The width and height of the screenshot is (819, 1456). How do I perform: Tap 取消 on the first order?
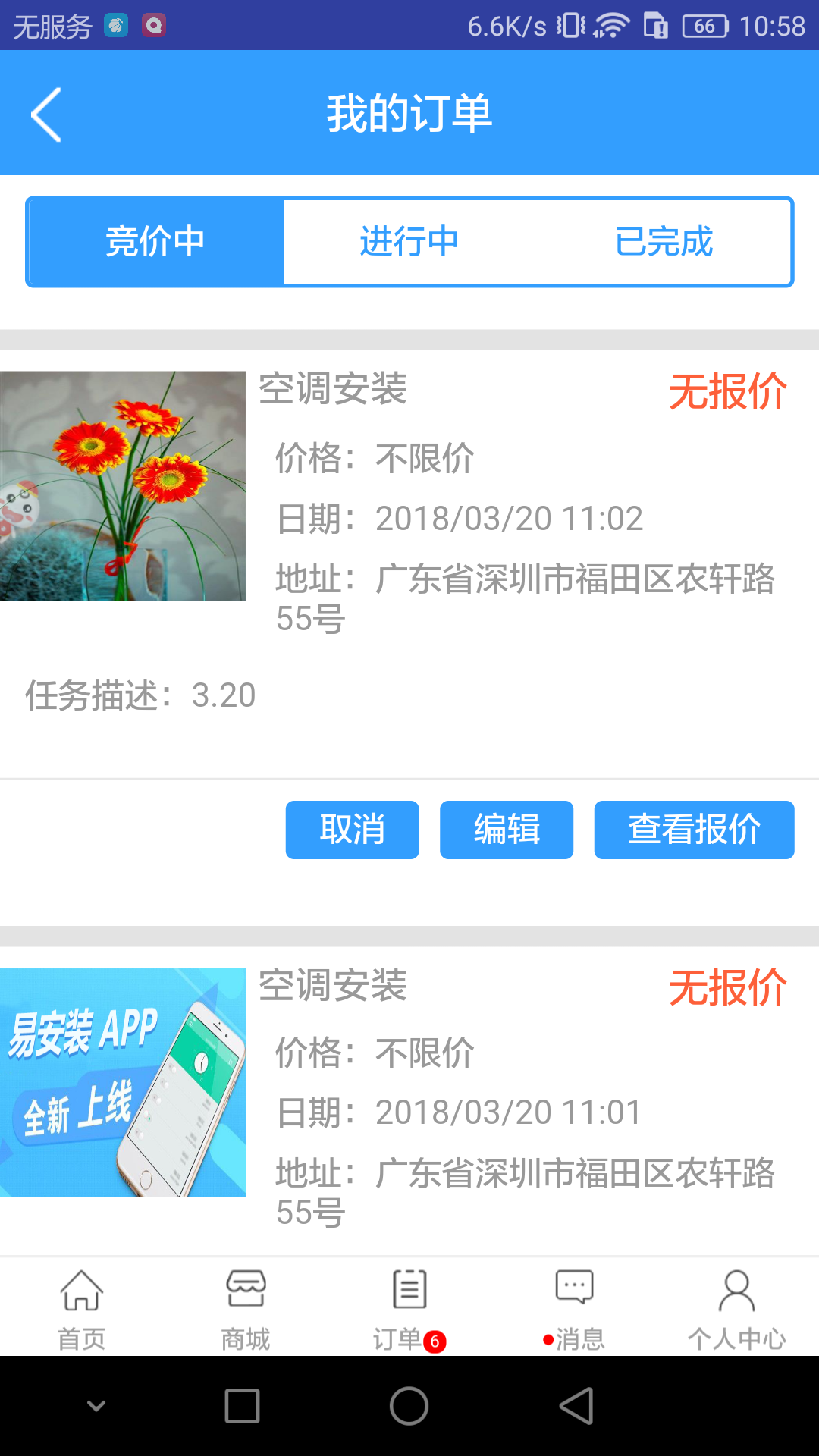352,830
